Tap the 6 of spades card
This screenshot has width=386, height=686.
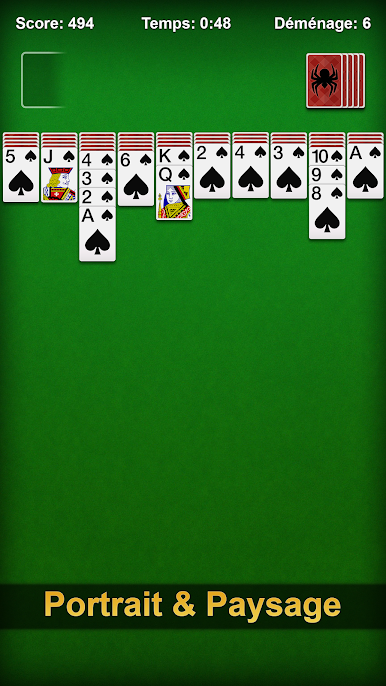click(x=136, y=178)
